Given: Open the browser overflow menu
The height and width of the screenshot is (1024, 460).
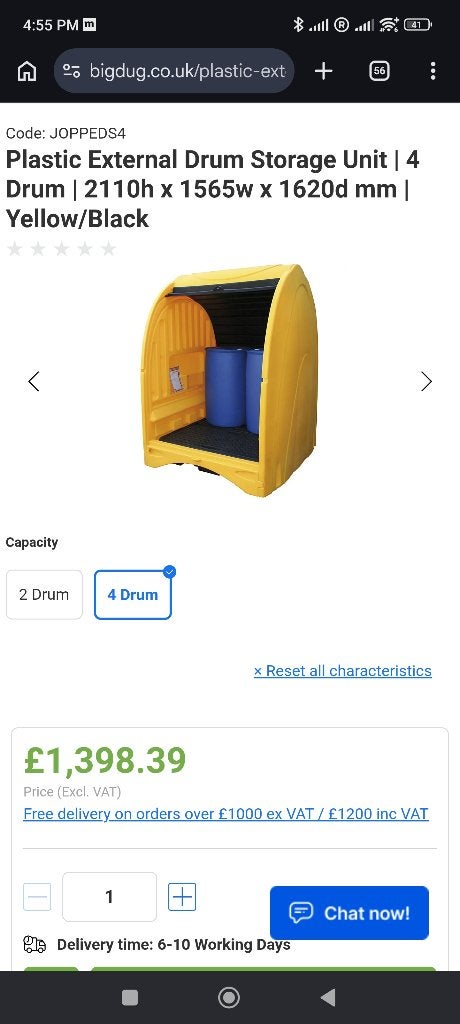Looking at the screenshot, I should point(433,71).
